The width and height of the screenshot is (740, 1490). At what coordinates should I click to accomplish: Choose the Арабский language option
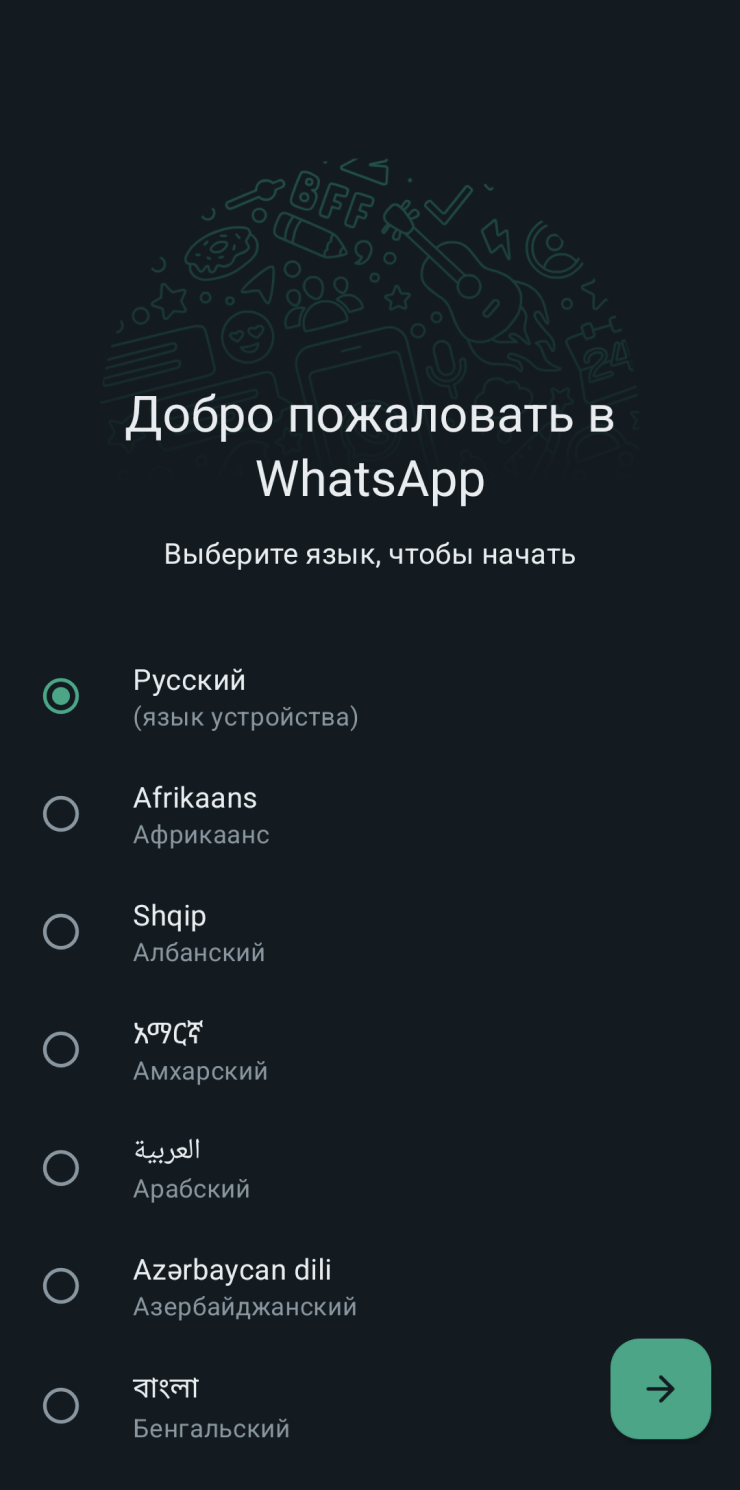click(x=370, y=1168)
